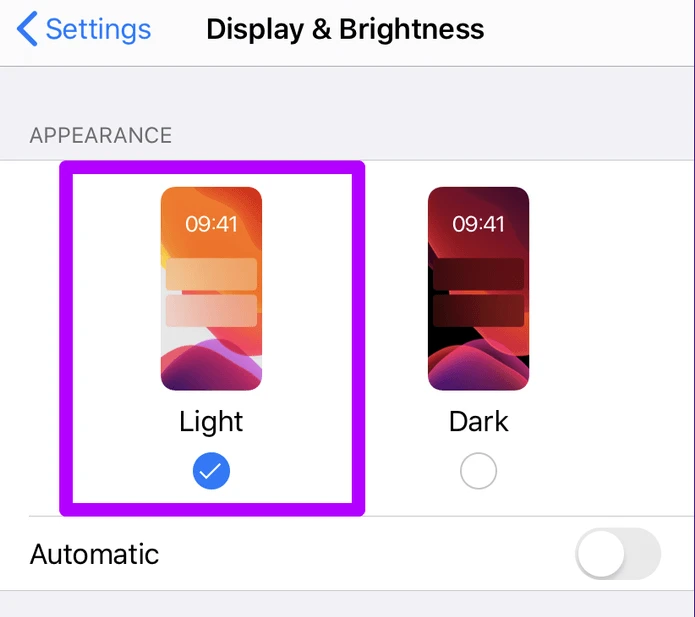
Task: Tap the Light mode phone preview
Action: click(x=211, y=288)
